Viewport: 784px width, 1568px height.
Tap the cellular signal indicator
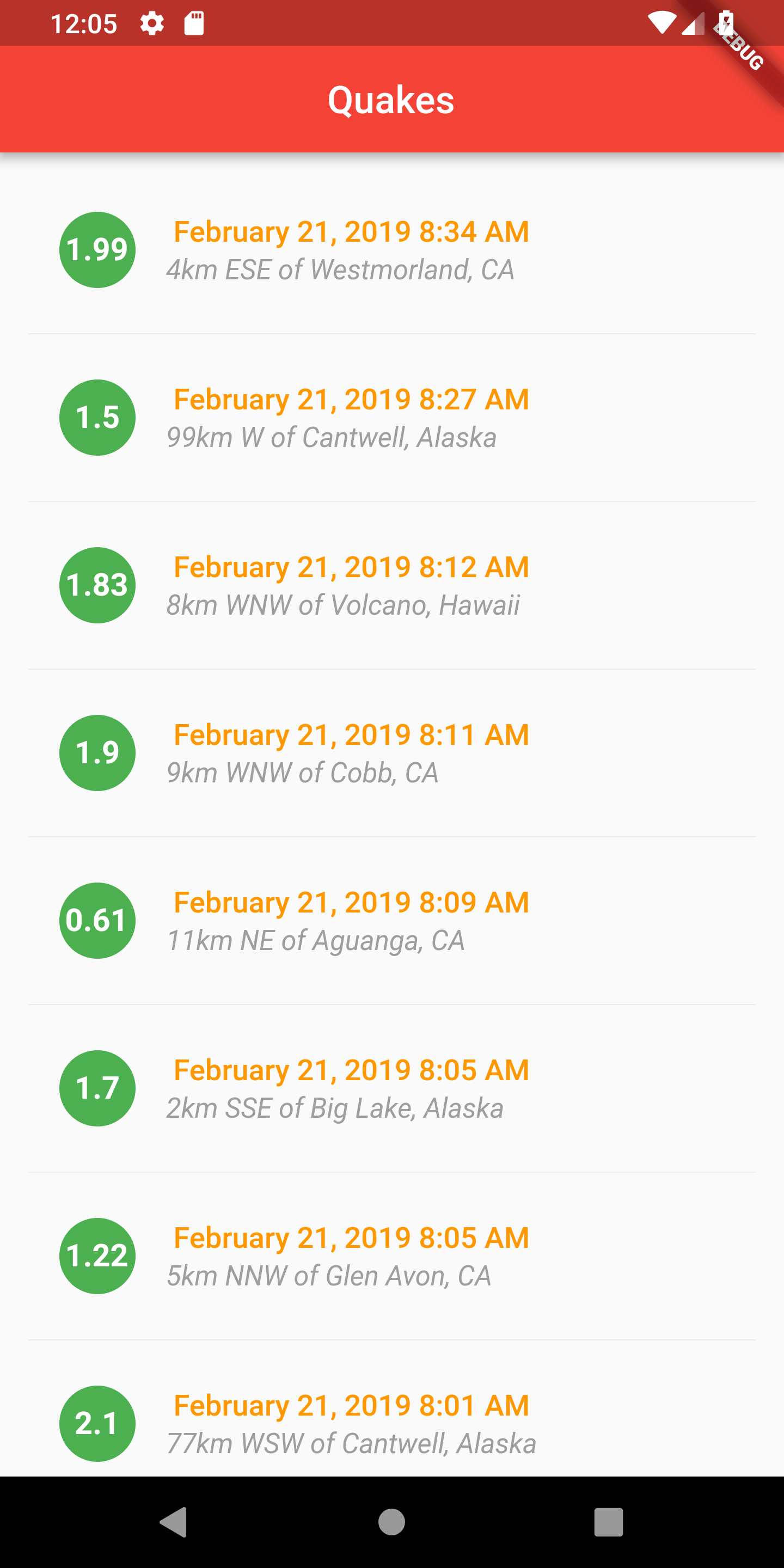click(x=694, y=23)
